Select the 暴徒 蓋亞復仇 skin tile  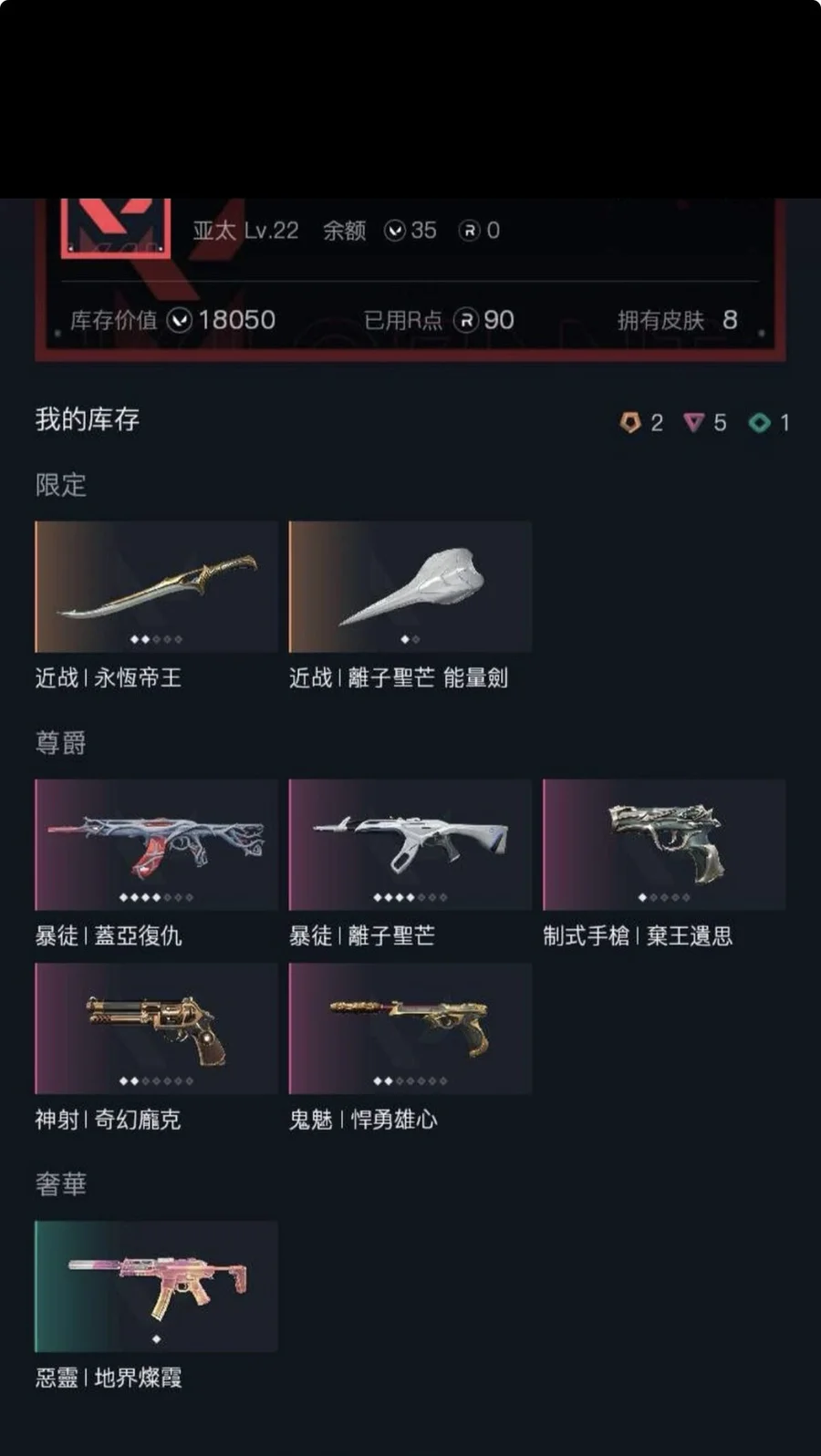pyautogui.click(x=156, y=844)
